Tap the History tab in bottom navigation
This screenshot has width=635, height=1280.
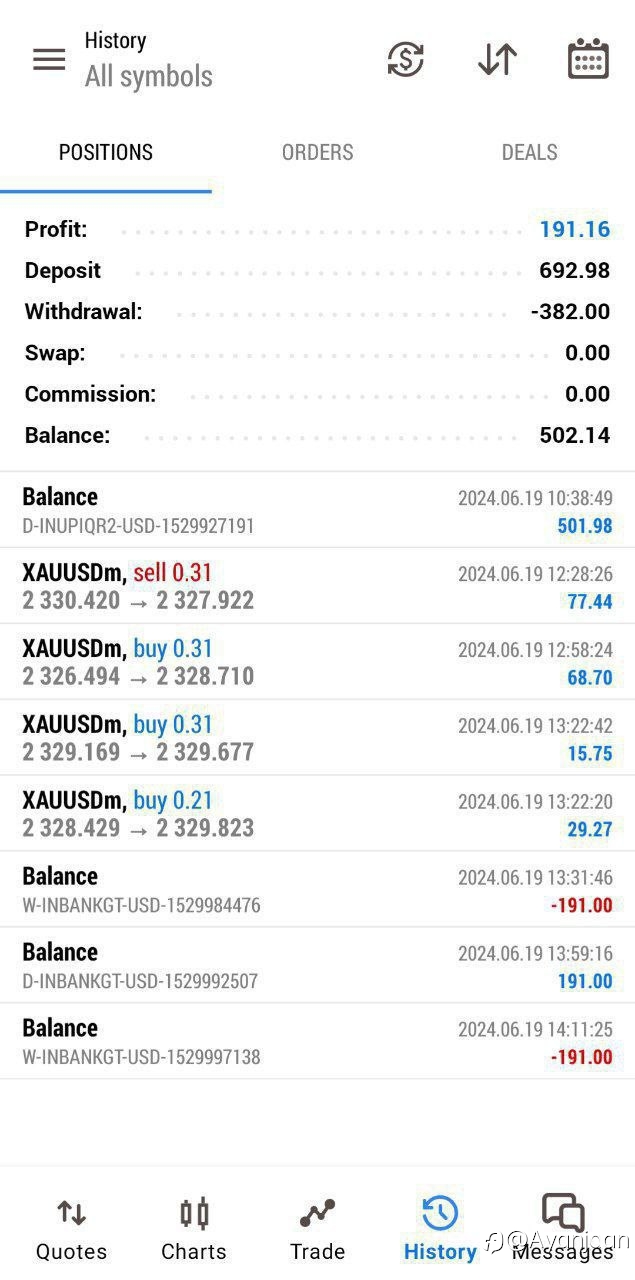coord(440,1229)
